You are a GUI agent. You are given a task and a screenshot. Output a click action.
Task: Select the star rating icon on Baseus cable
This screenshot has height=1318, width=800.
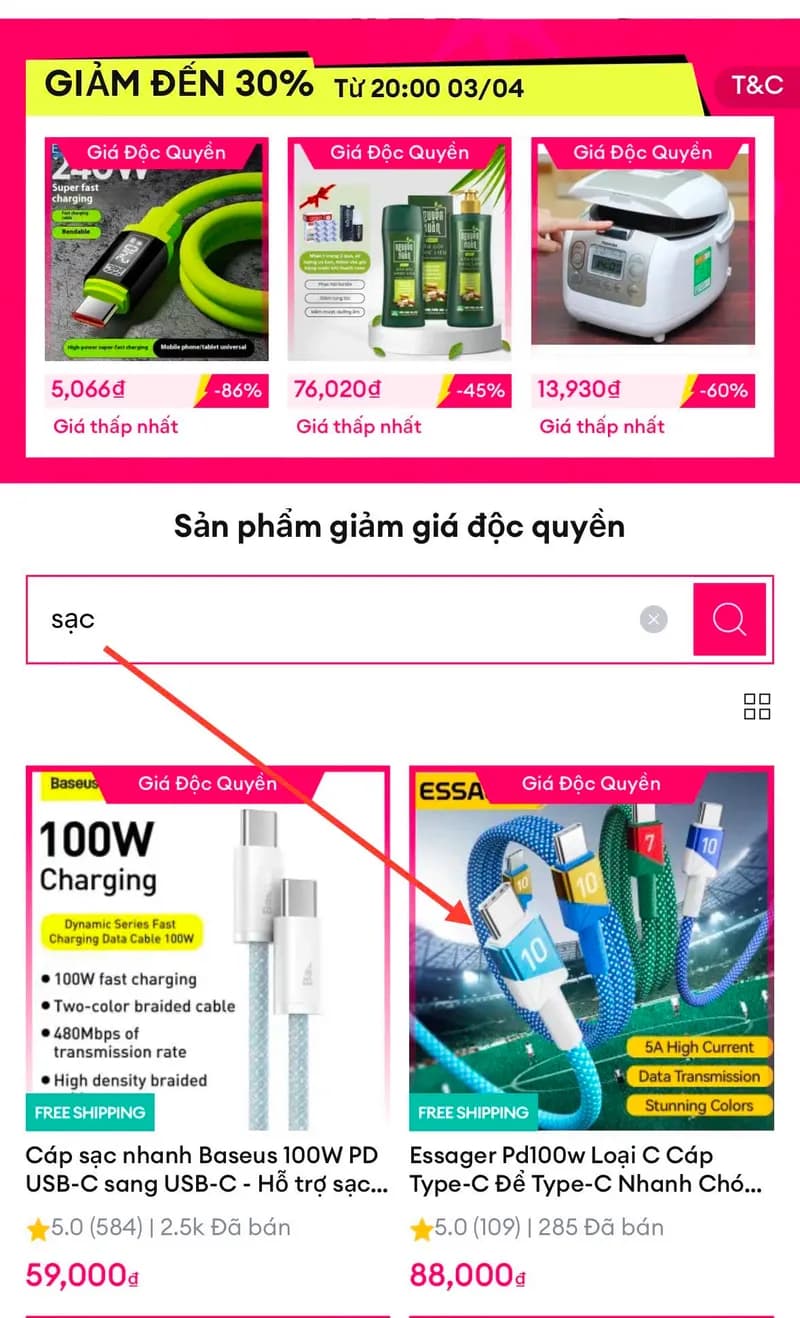click(32, 1227)
